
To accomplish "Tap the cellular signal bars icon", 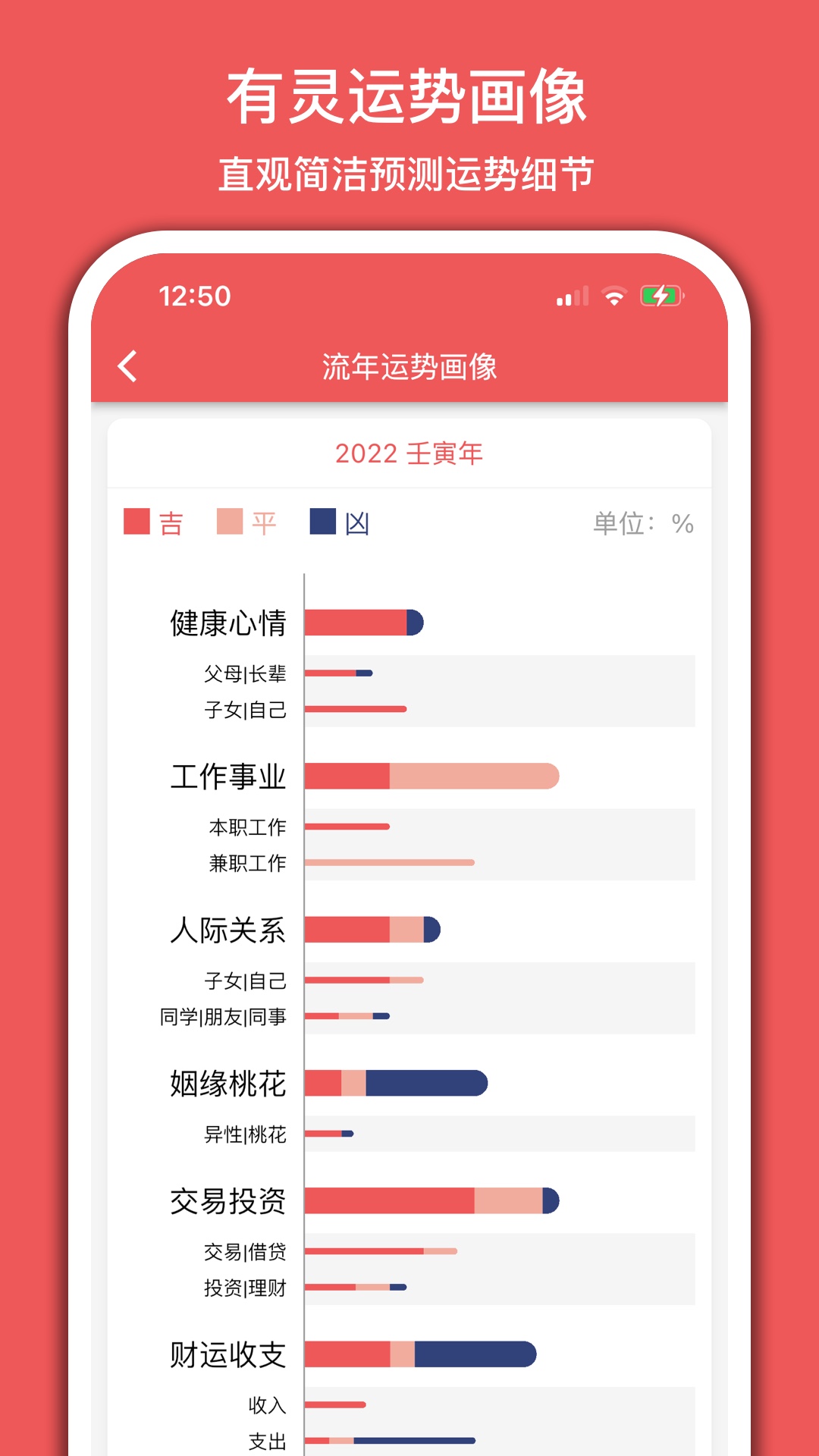I will pyautogui.click(x=571, y=297).
